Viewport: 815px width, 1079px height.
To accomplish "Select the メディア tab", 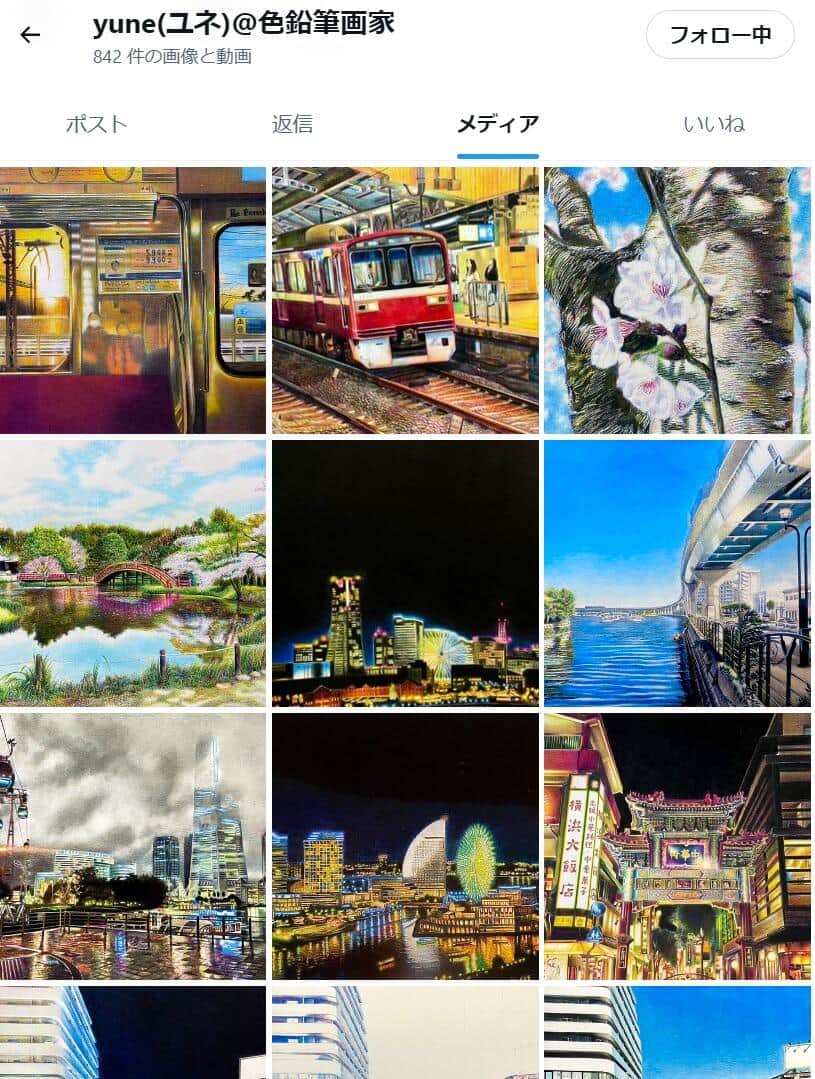I will tap(498, 124).
